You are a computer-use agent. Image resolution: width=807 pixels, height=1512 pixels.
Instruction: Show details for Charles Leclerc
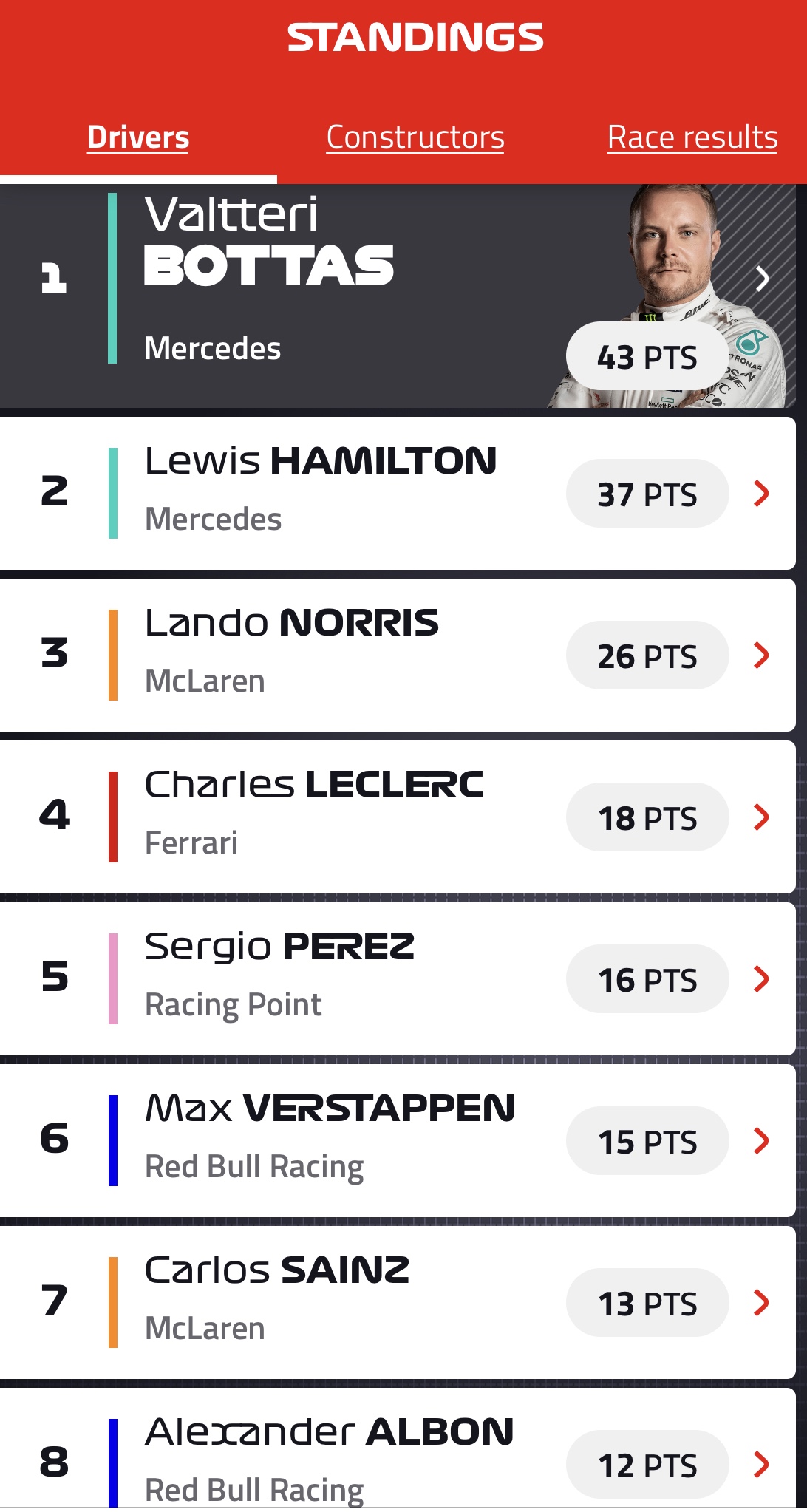398,817
